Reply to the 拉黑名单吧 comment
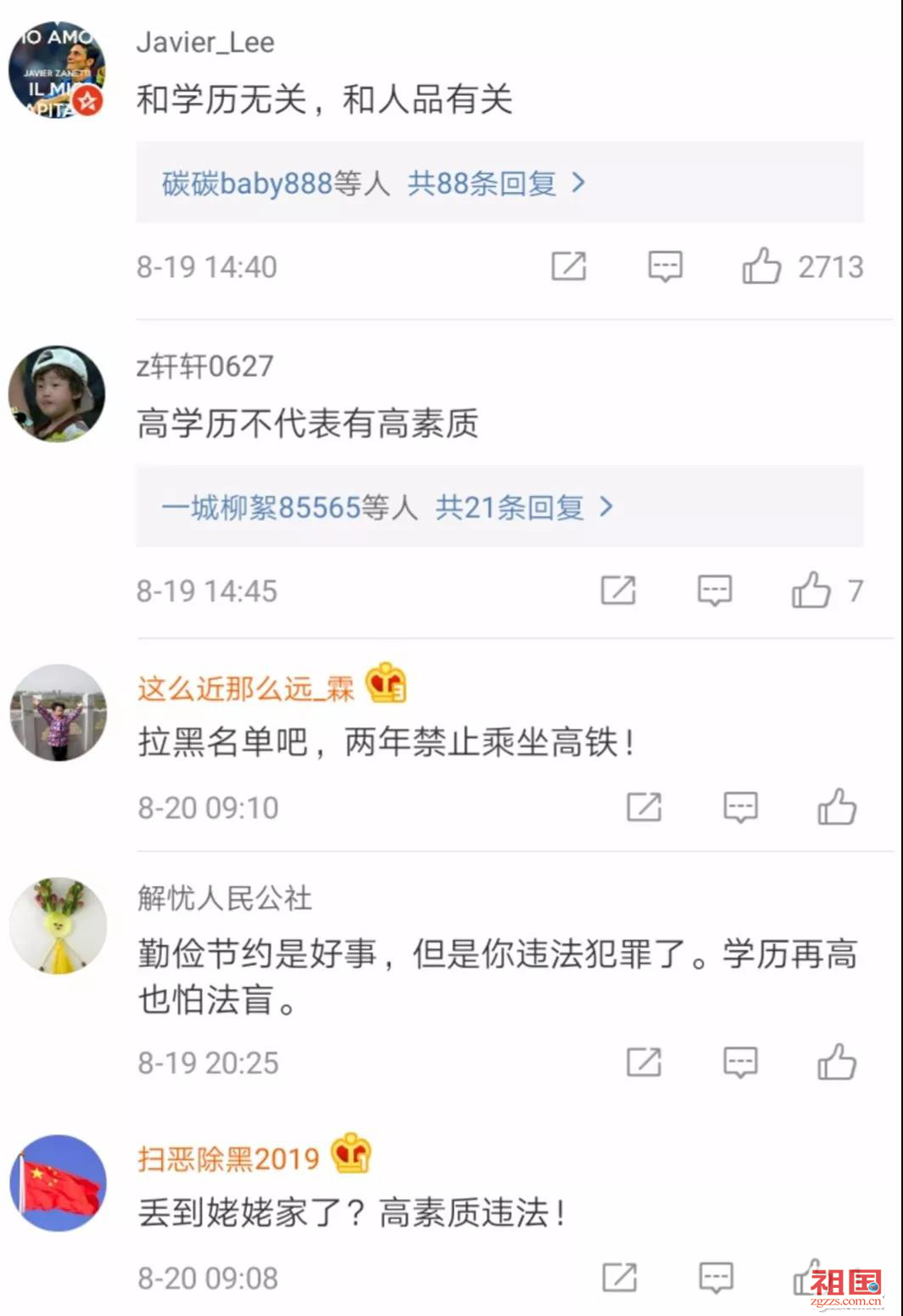903x1316 pixels. 740,807
